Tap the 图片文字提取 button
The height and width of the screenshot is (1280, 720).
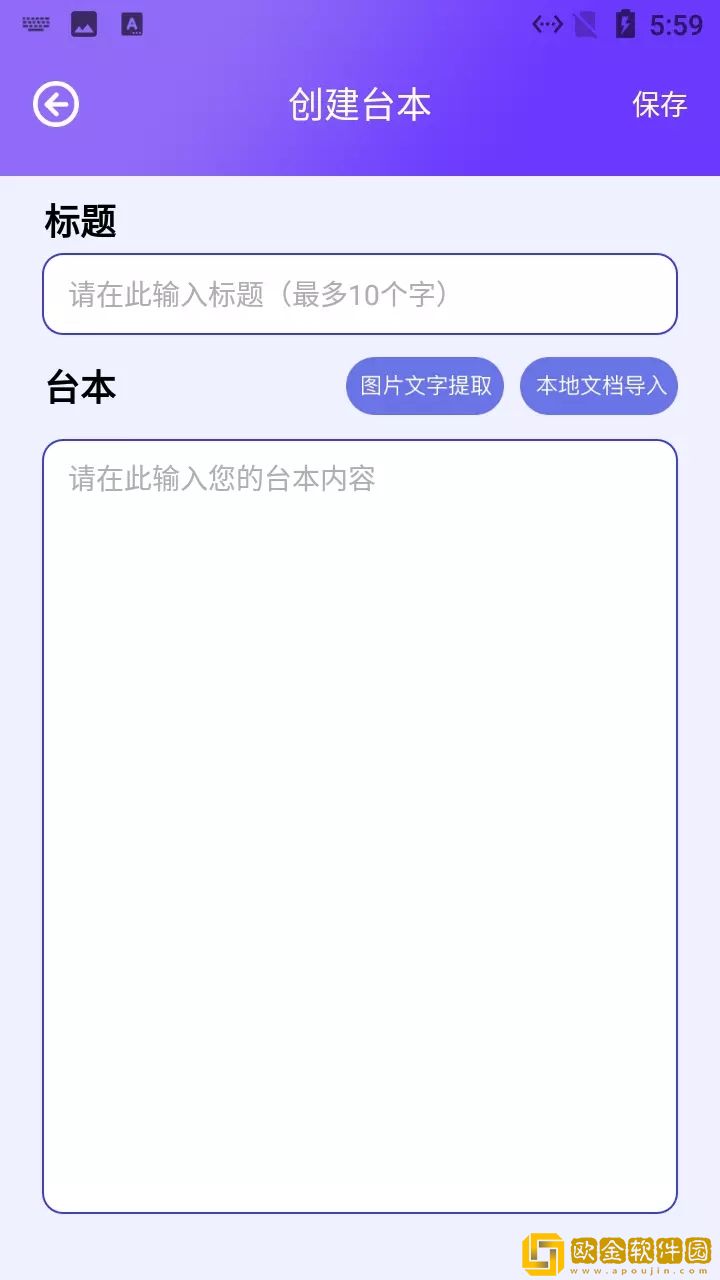pyautogui.click(x=424, y=385)
